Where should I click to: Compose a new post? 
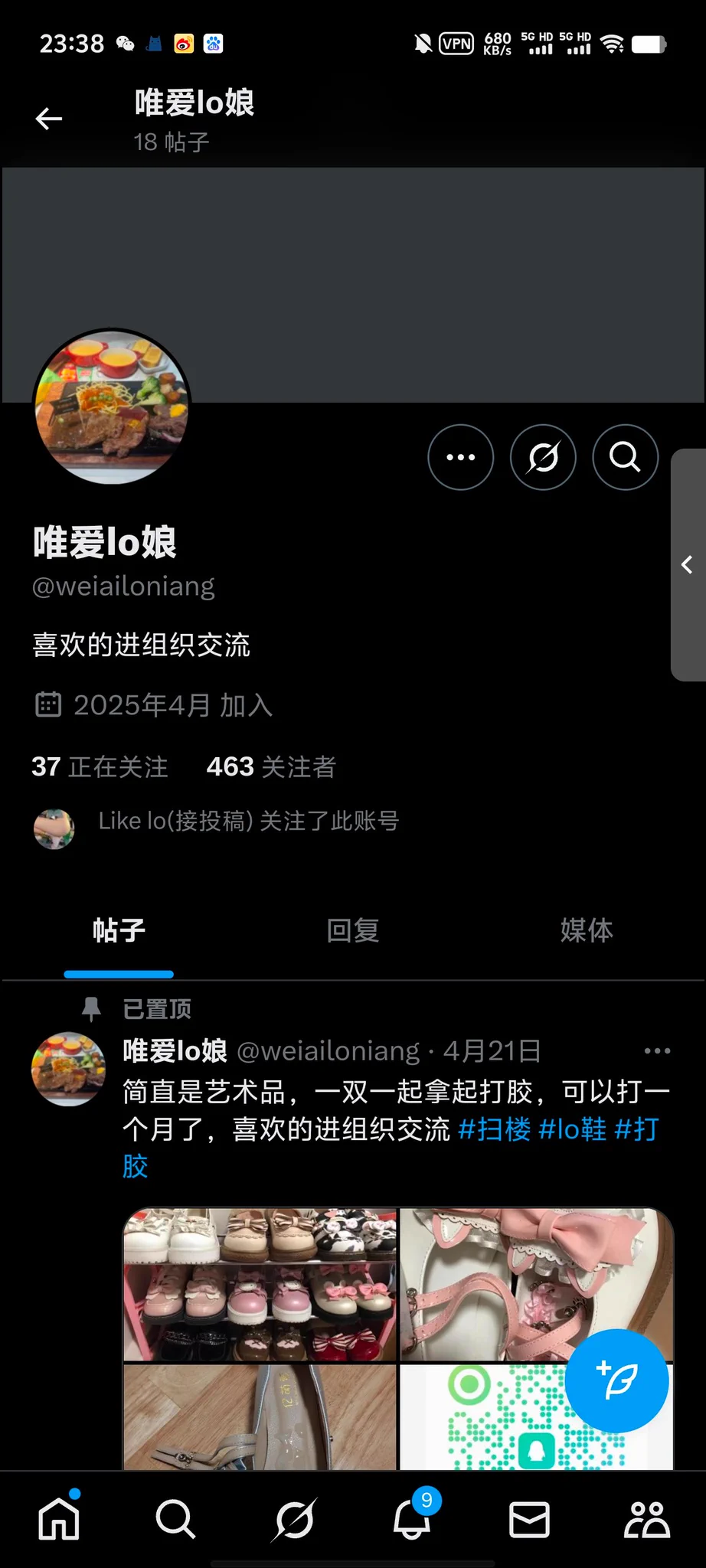tap(617, 1380)
